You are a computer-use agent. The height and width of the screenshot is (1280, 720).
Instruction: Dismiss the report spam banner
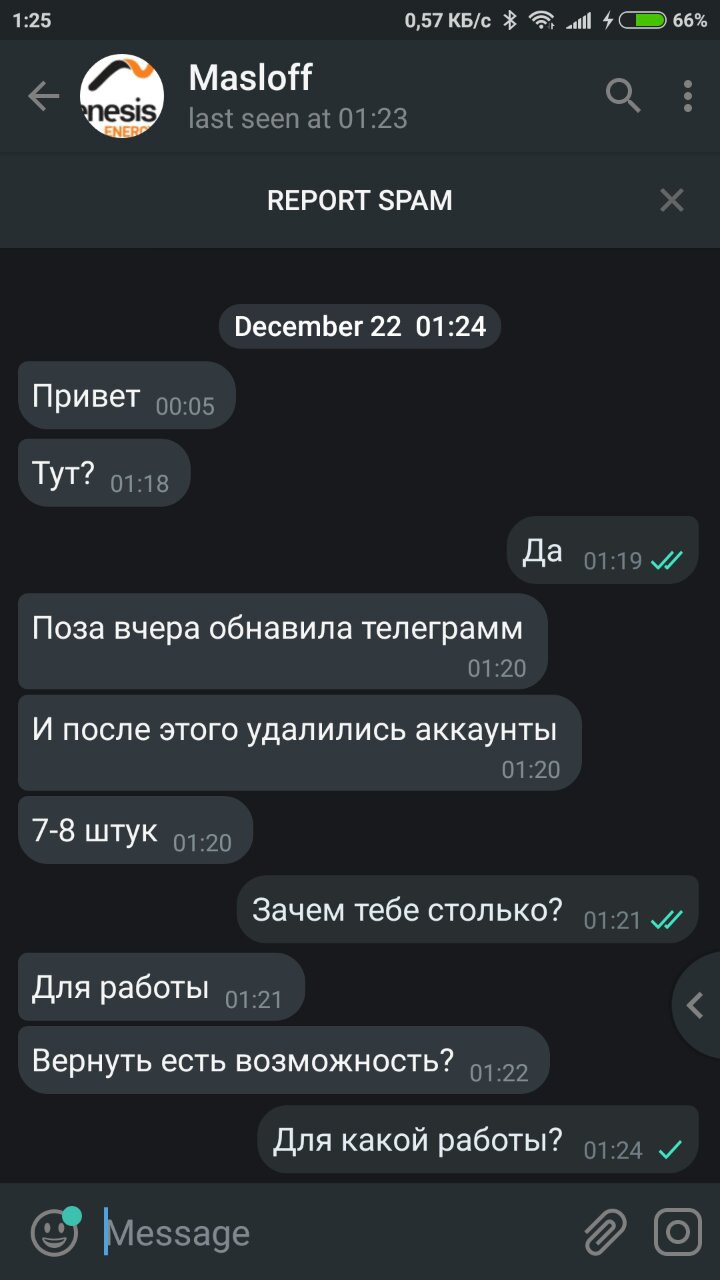pos(672,200)
